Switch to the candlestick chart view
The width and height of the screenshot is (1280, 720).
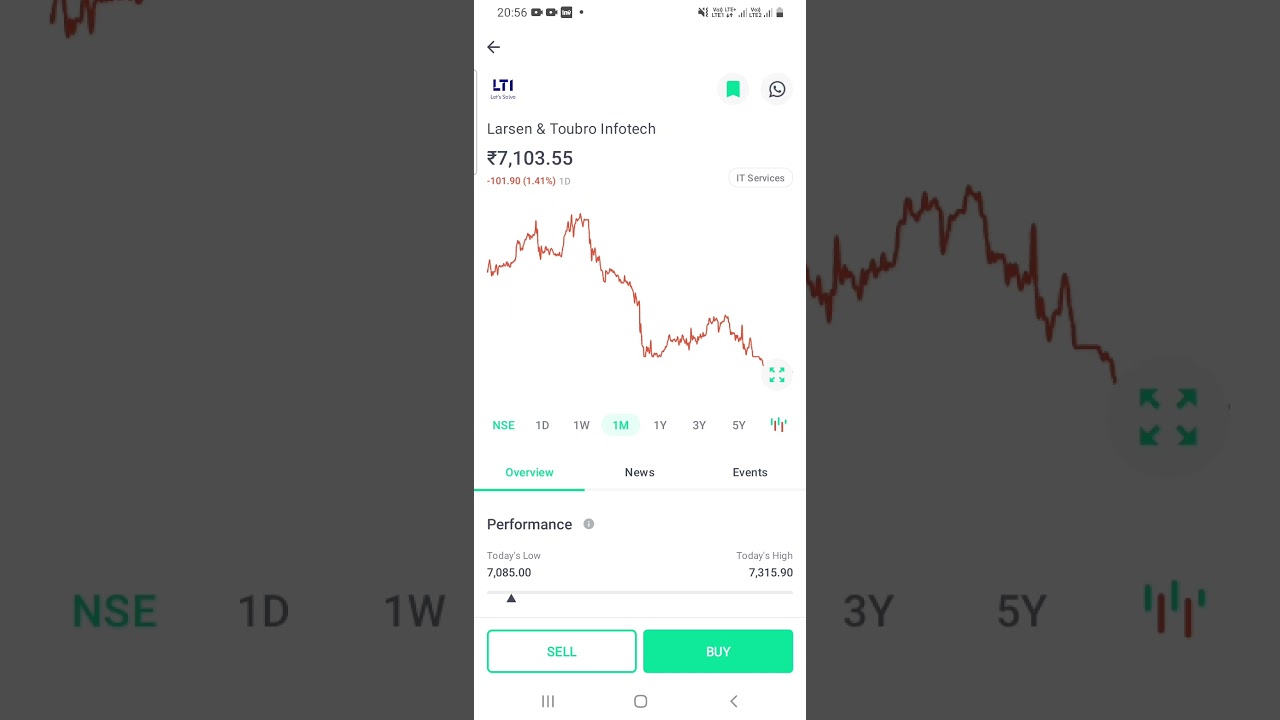coord(778,425)
